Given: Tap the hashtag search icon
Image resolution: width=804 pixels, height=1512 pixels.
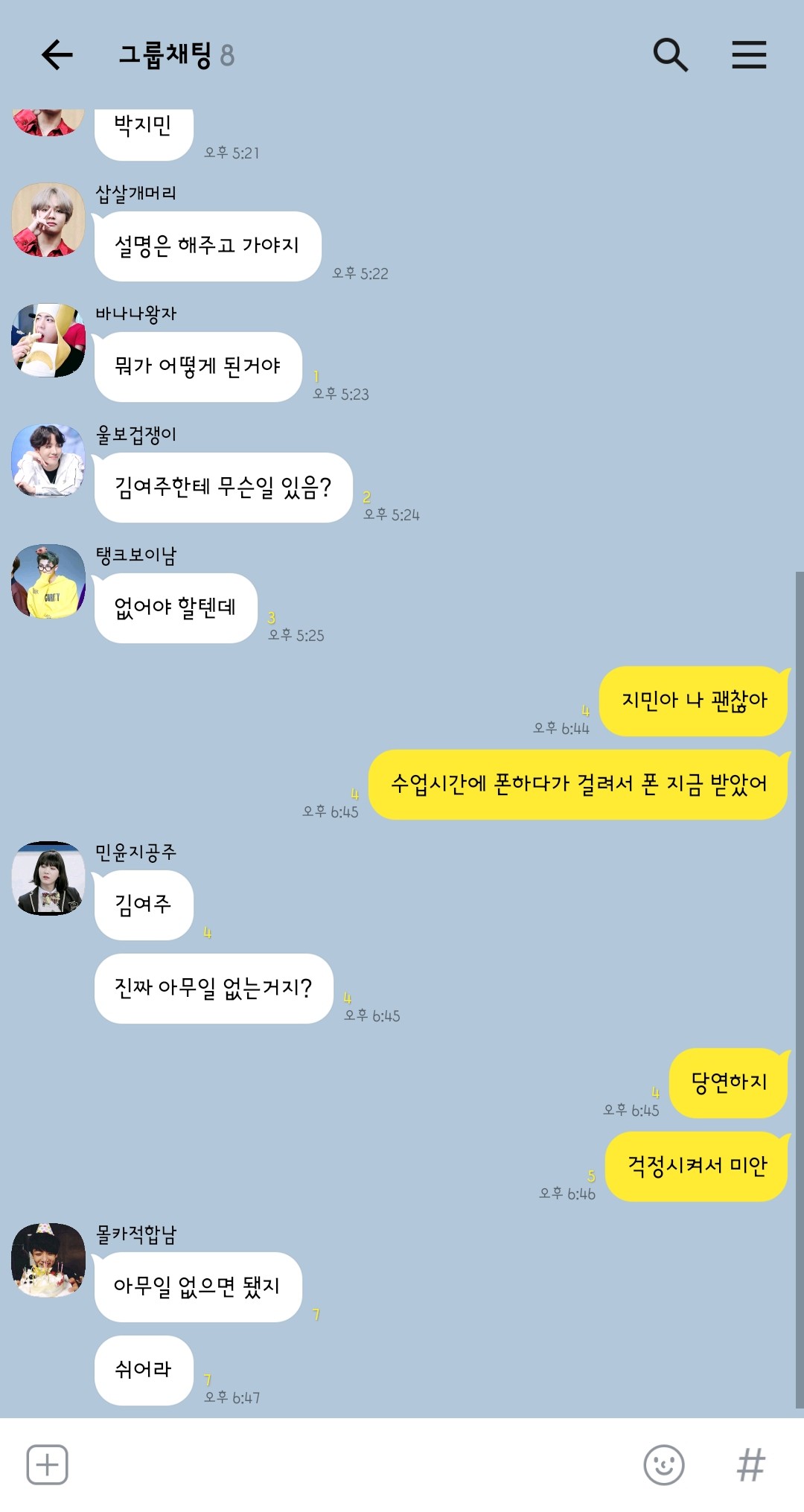Looking at the screenshot, I should 750,1464.
